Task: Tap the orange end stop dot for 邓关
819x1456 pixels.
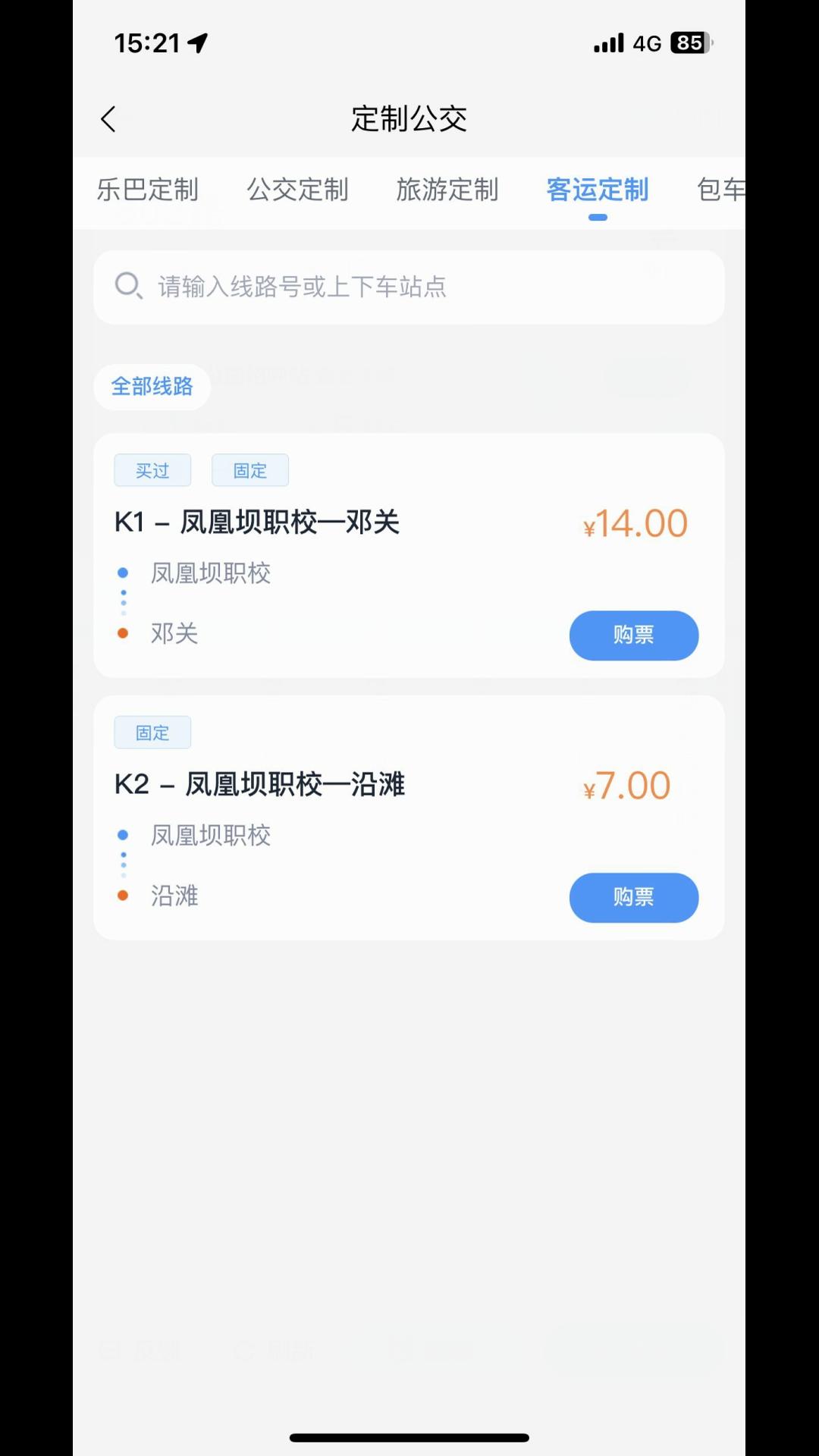Action: [123, 632]
